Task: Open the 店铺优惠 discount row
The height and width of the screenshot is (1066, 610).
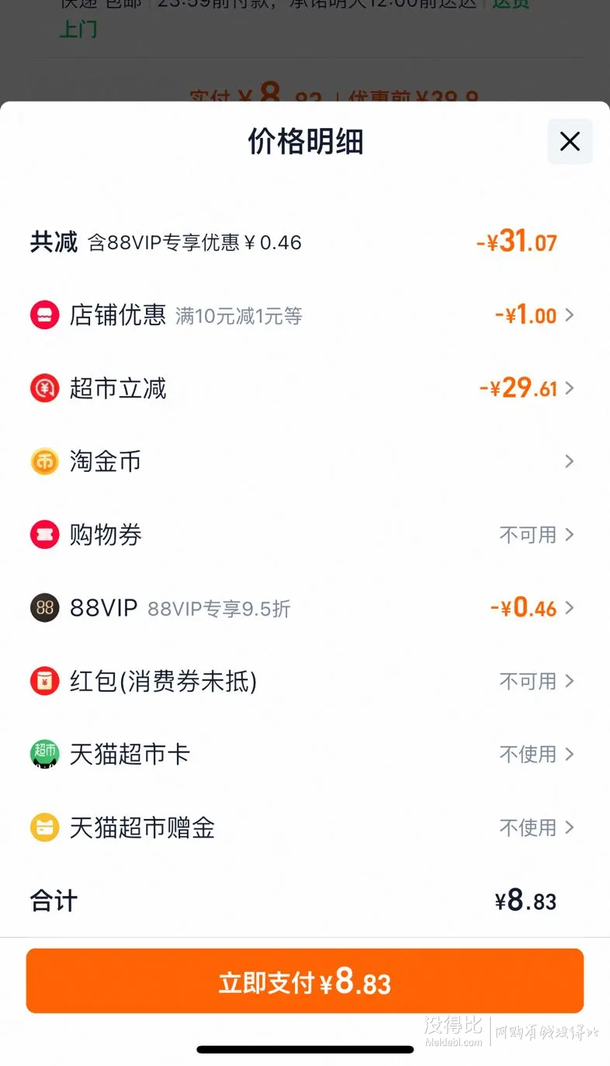Action: point(305,315)
